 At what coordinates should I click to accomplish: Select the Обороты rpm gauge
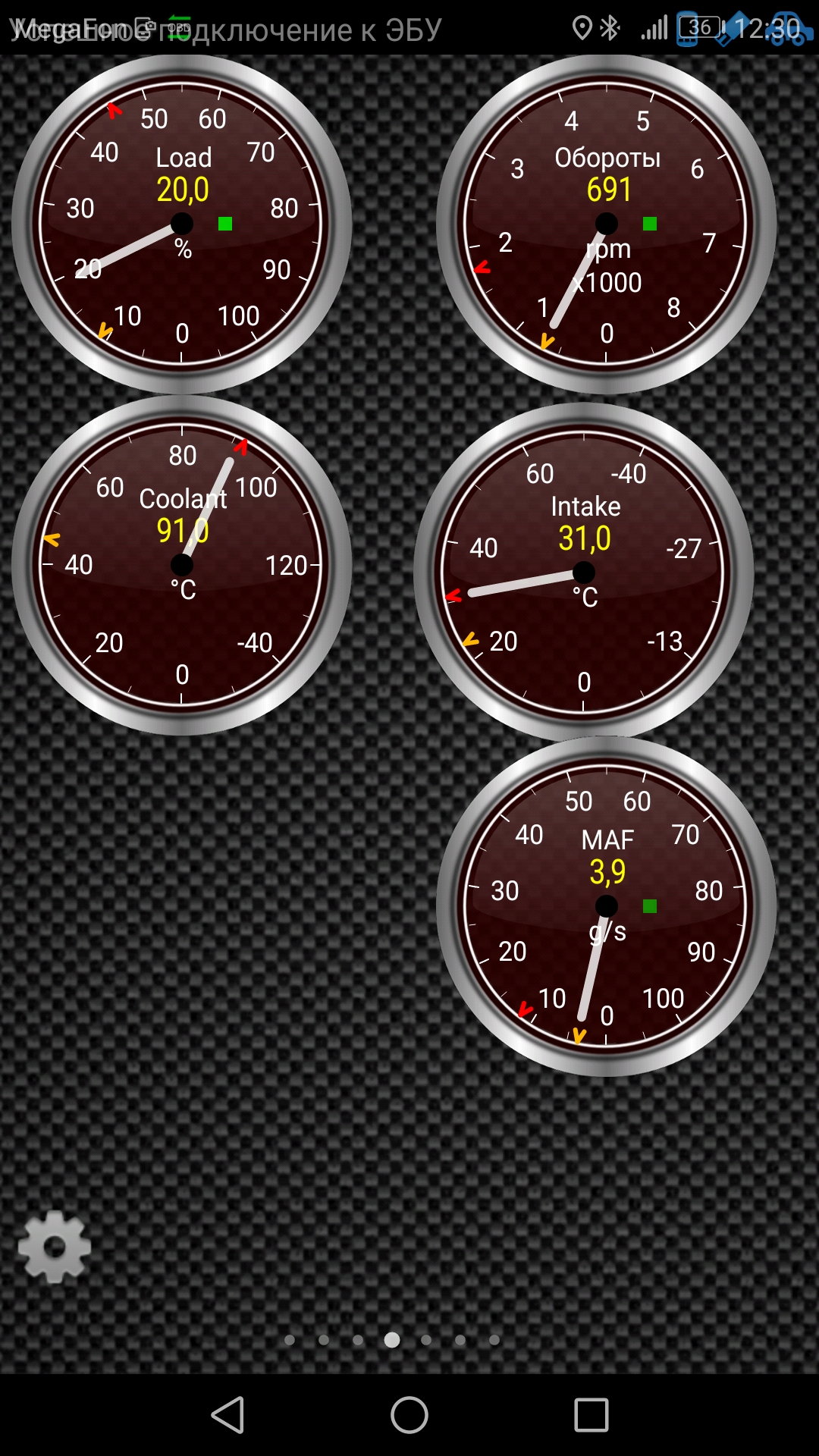[607, 224]
